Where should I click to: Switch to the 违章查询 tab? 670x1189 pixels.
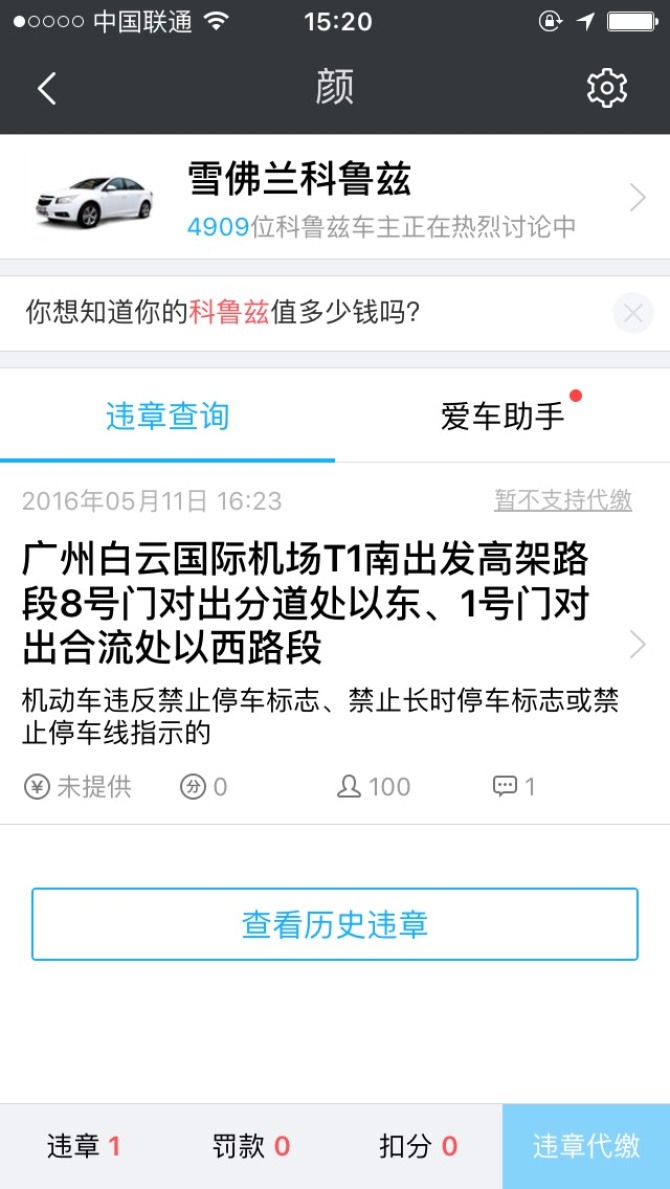(167, 416)
